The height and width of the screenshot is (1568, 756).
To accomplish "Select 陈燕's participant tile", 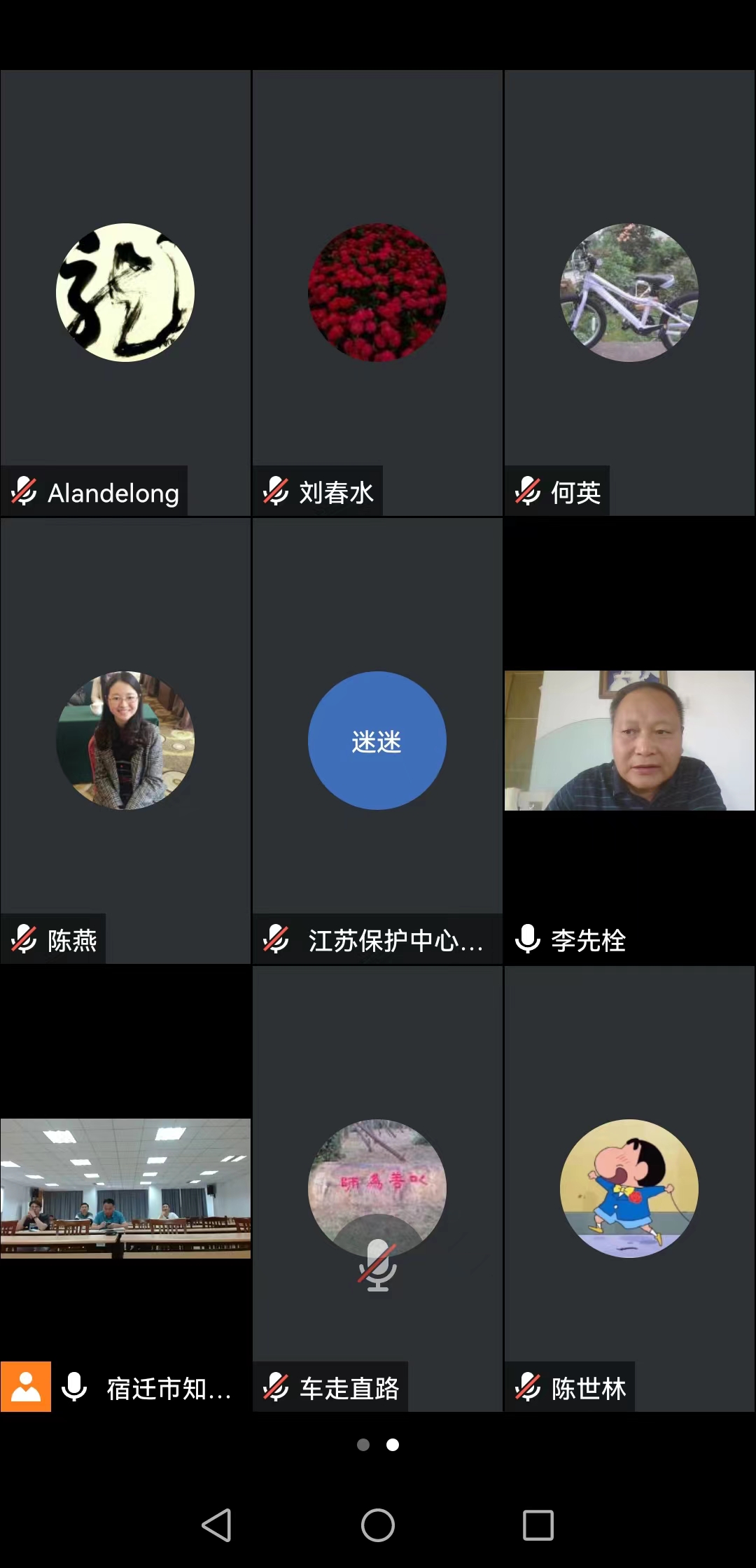I will coord(125,741).
